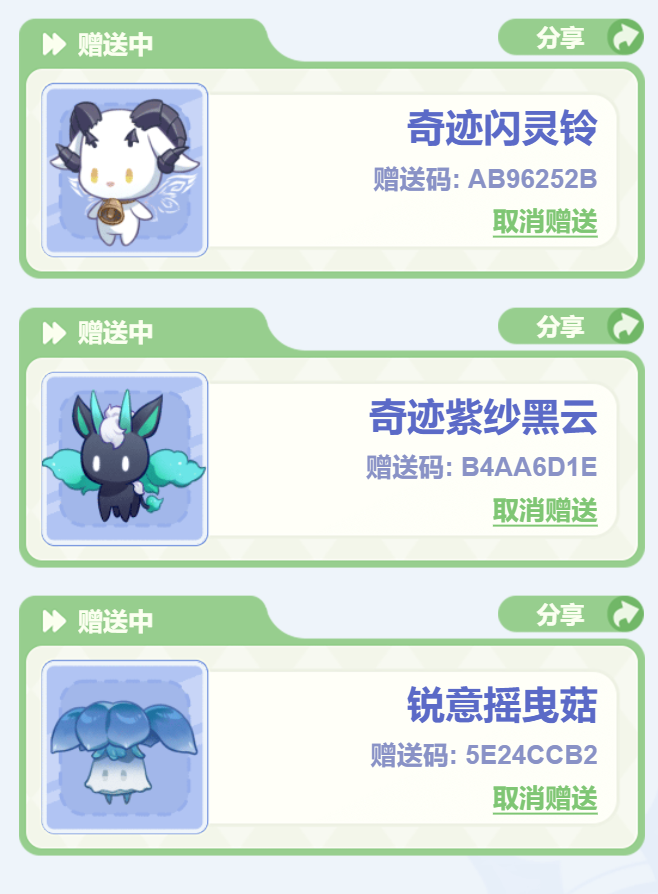The height and width of the screenshot is (894, 658).
Task: Share the 锐意摇曳菇 gift
Action: point(571,614)
